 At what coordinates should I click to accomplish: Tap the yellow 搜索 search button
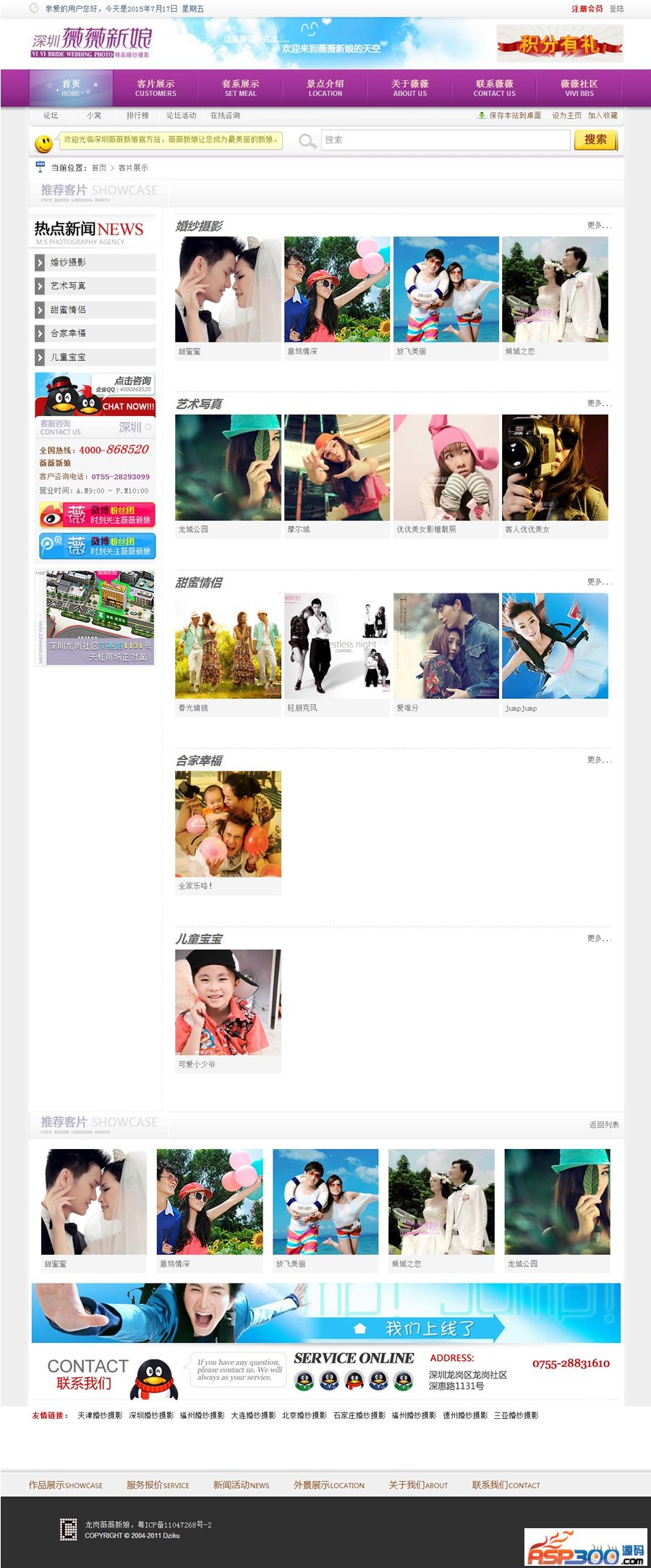click(595, 140)
